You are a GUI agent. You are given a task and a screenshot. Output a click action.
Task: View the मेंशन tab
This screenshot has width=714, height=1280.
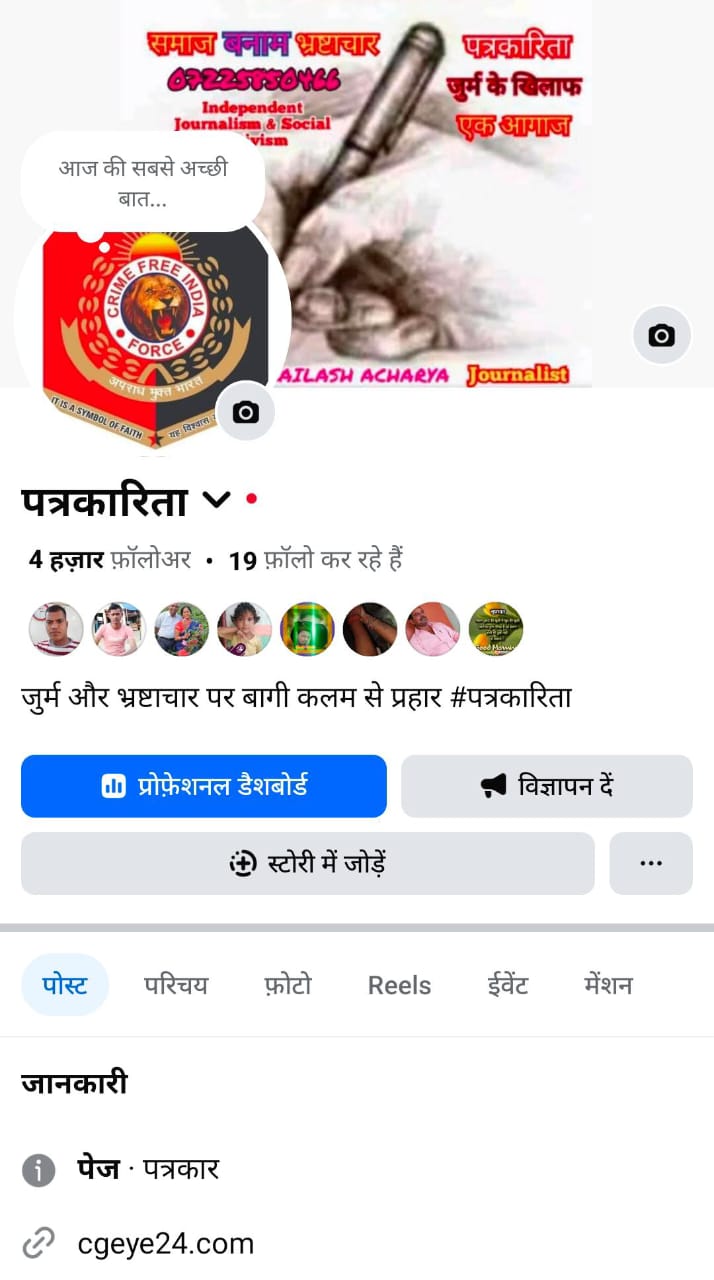pyautogui.click(x=608, y=985)
